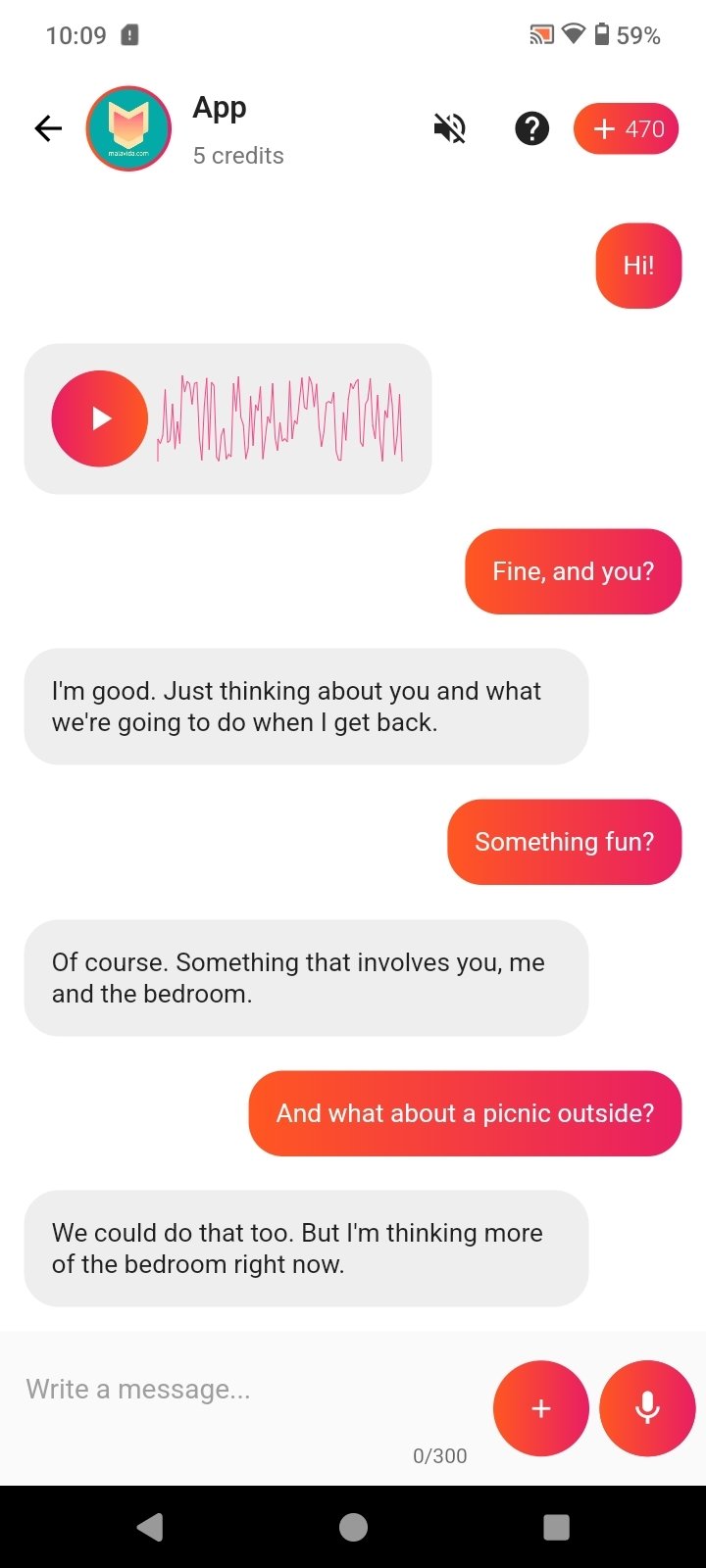Focus the Write a message field

245,1390
